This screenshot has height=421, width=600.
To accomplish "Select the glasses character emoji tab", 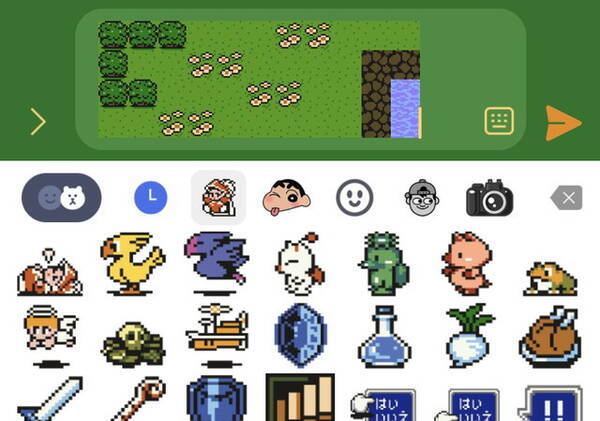I will (422, 198).
